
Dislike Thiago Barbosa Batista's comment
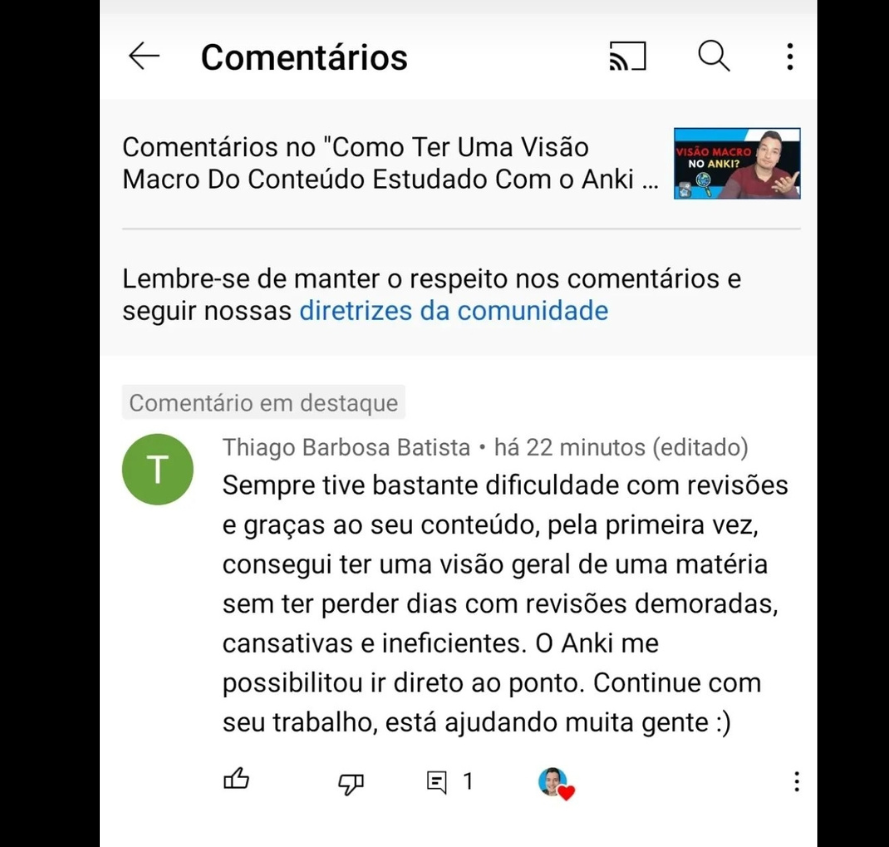click(x=351, y=783)
